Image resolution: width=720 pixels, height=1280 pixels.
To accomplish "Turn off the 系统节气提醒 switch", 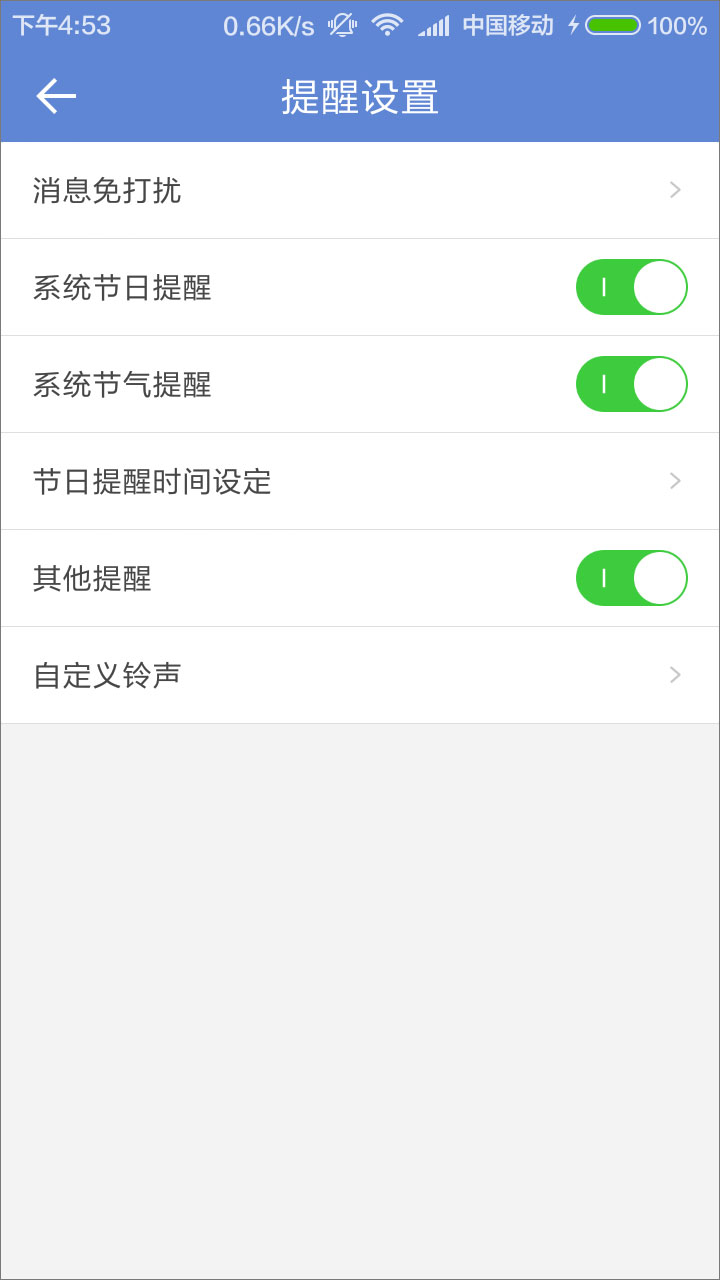I will tap(631, 384).
